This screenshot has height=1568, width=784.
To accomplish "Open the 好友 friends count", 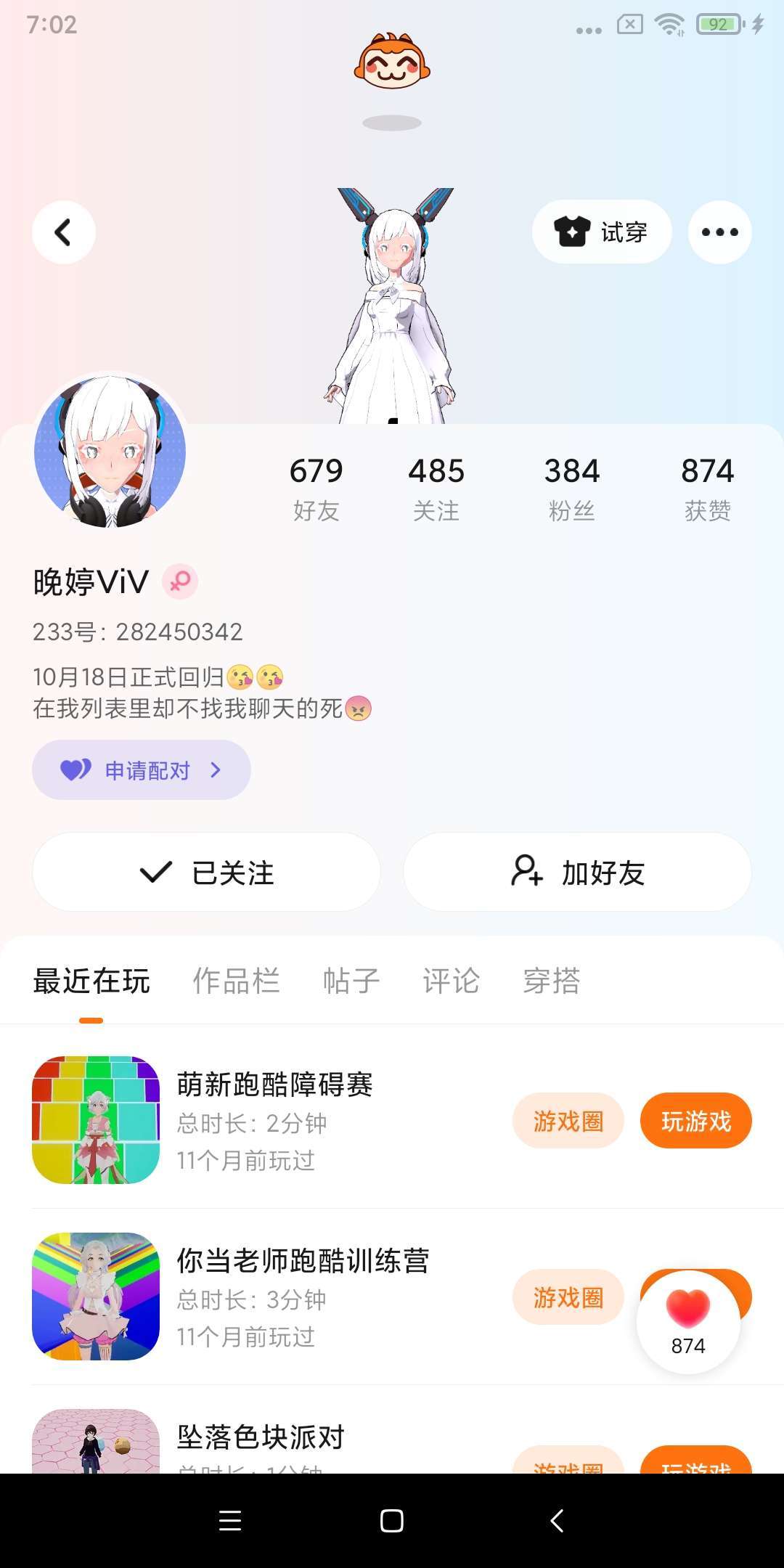I will (316, 488).
